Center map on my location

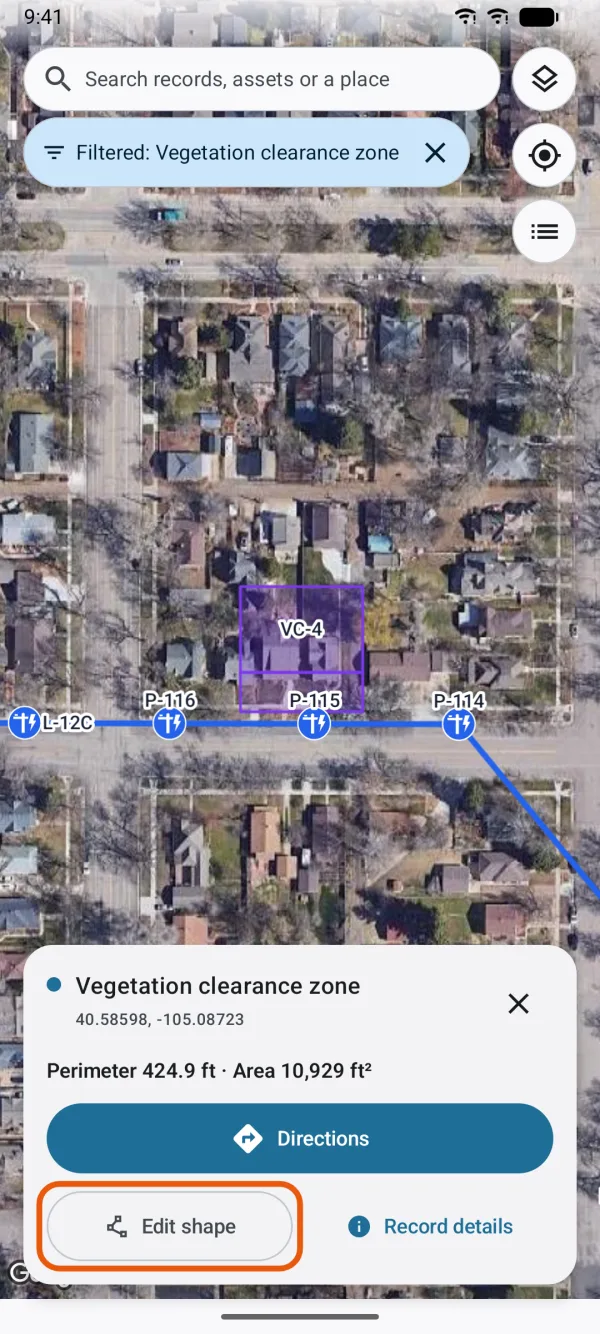click(x=544, y=155)
